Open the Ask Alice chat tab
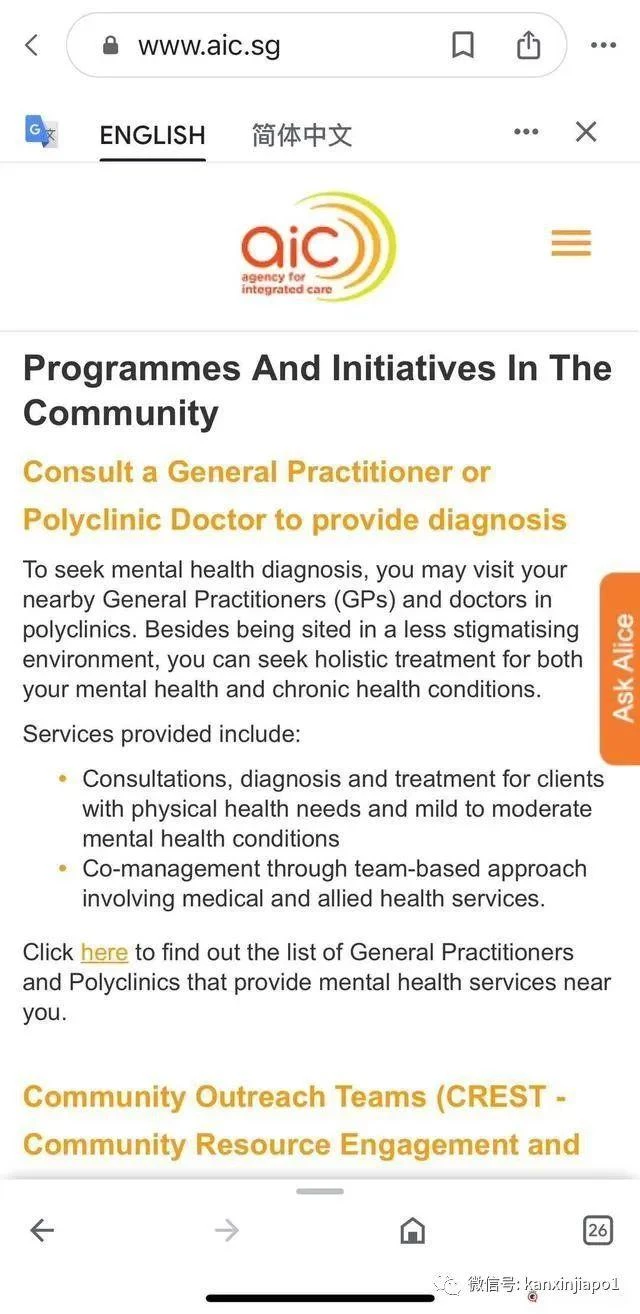640x1314 pixels. point(620,669)
